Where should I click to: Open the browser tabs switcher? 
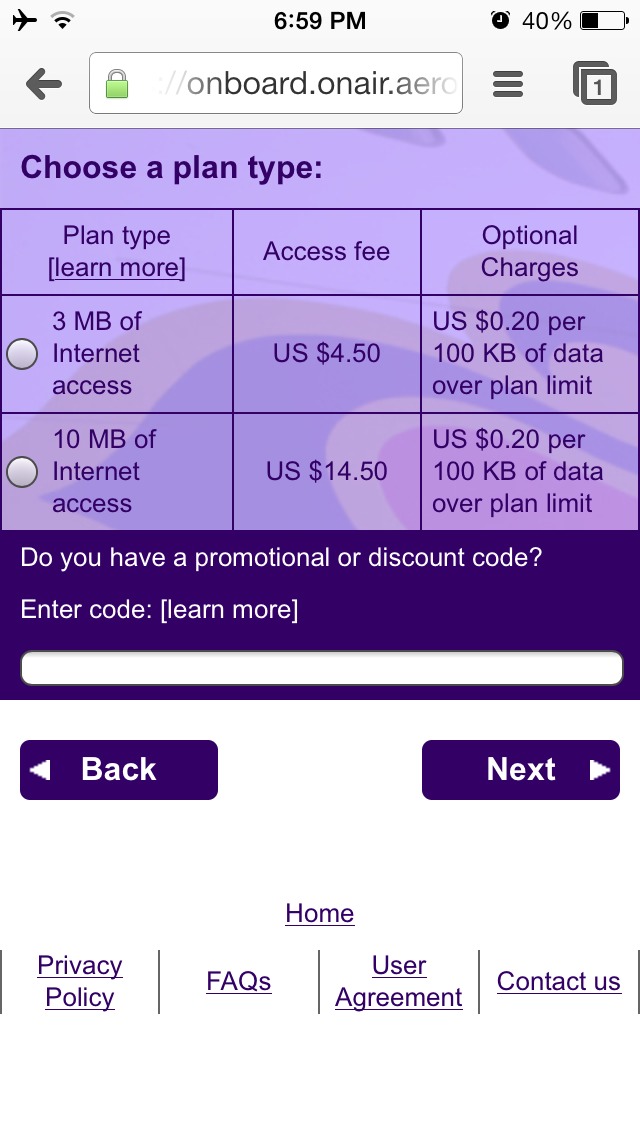(x=594, y=83)
